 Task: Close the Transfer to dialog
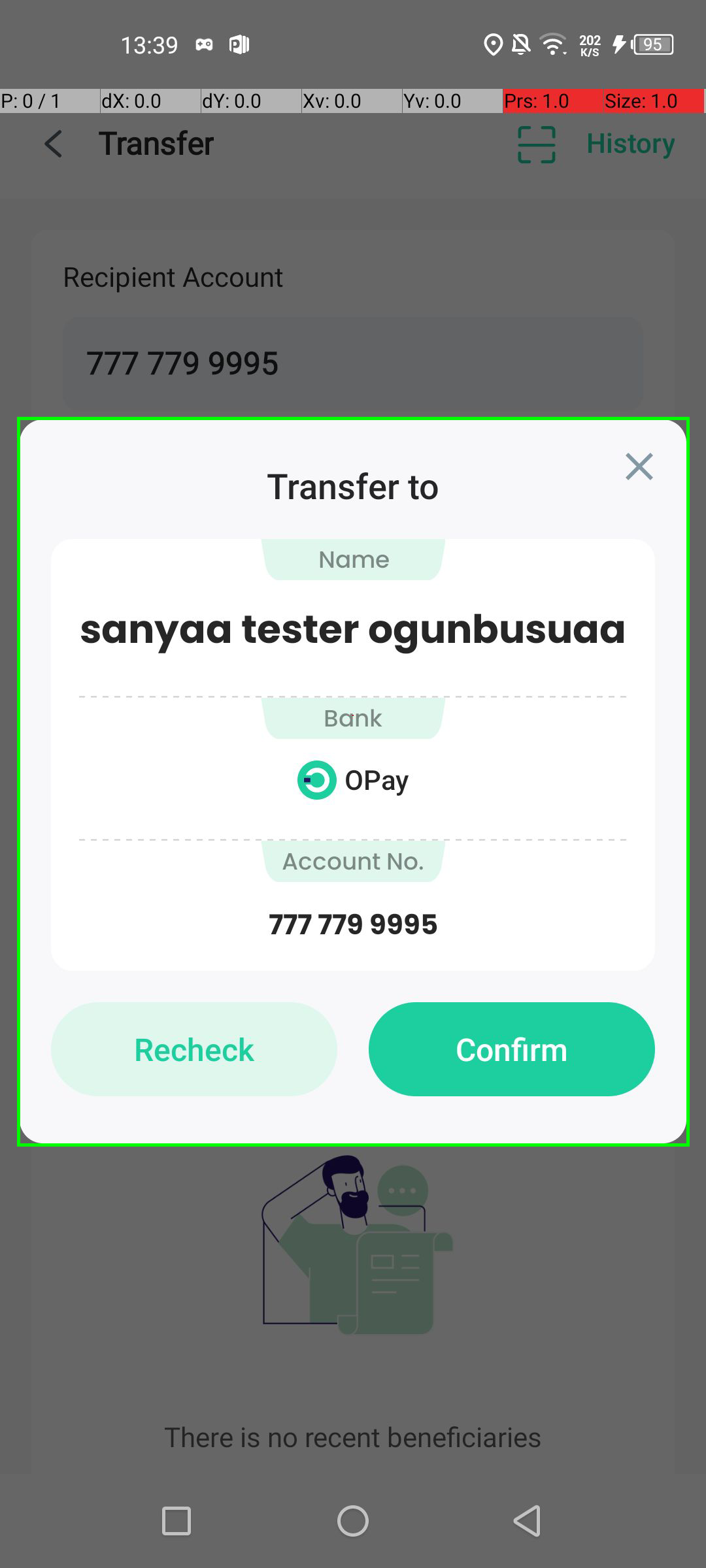tap(639, 466)
